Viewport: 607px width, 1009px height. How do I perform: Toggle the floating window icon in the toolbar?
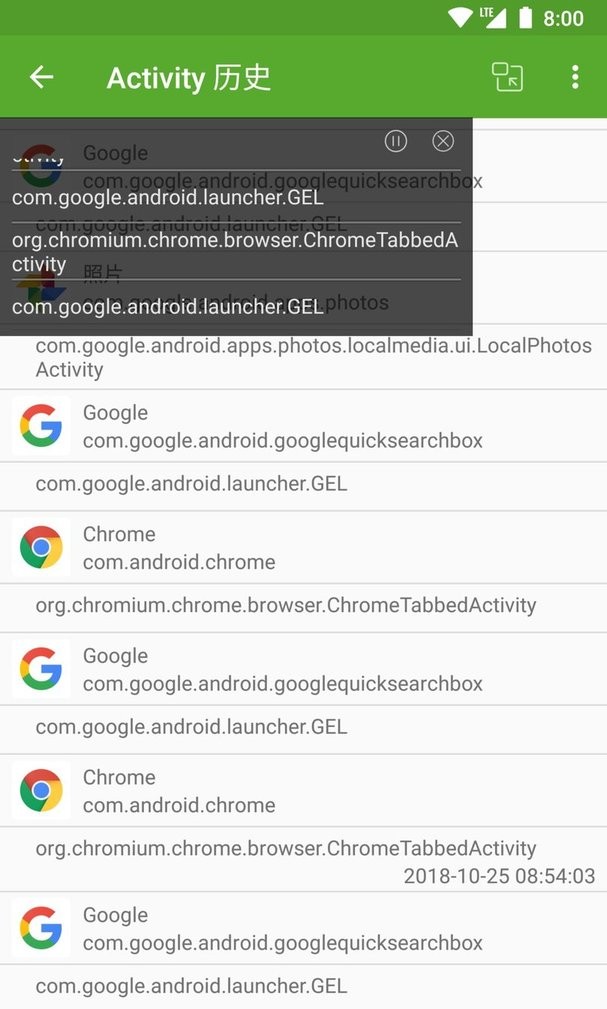[507, 77]
